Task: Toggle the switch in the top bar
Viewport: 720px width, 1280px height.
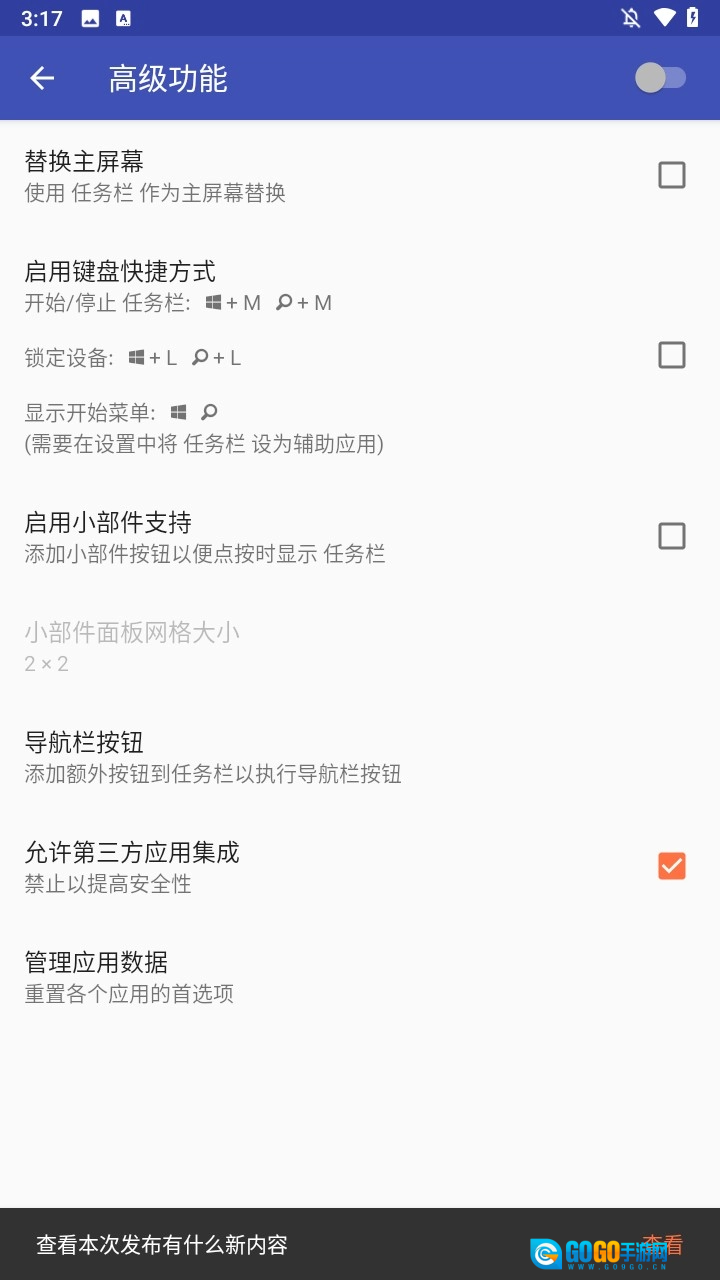Action: tap(661, 78)
